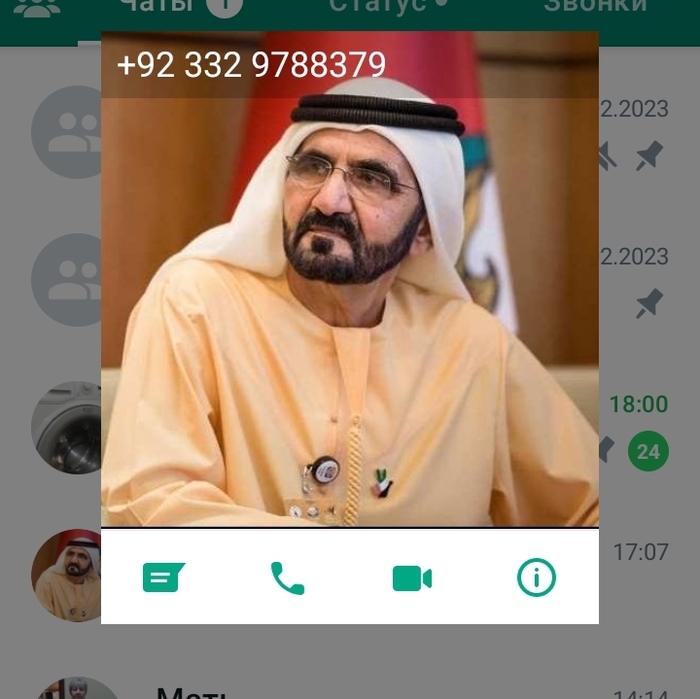Start a video call with this contact
The width and height of the screenshot is (700, 699).
pyautogui.click(x=411, y=577)
